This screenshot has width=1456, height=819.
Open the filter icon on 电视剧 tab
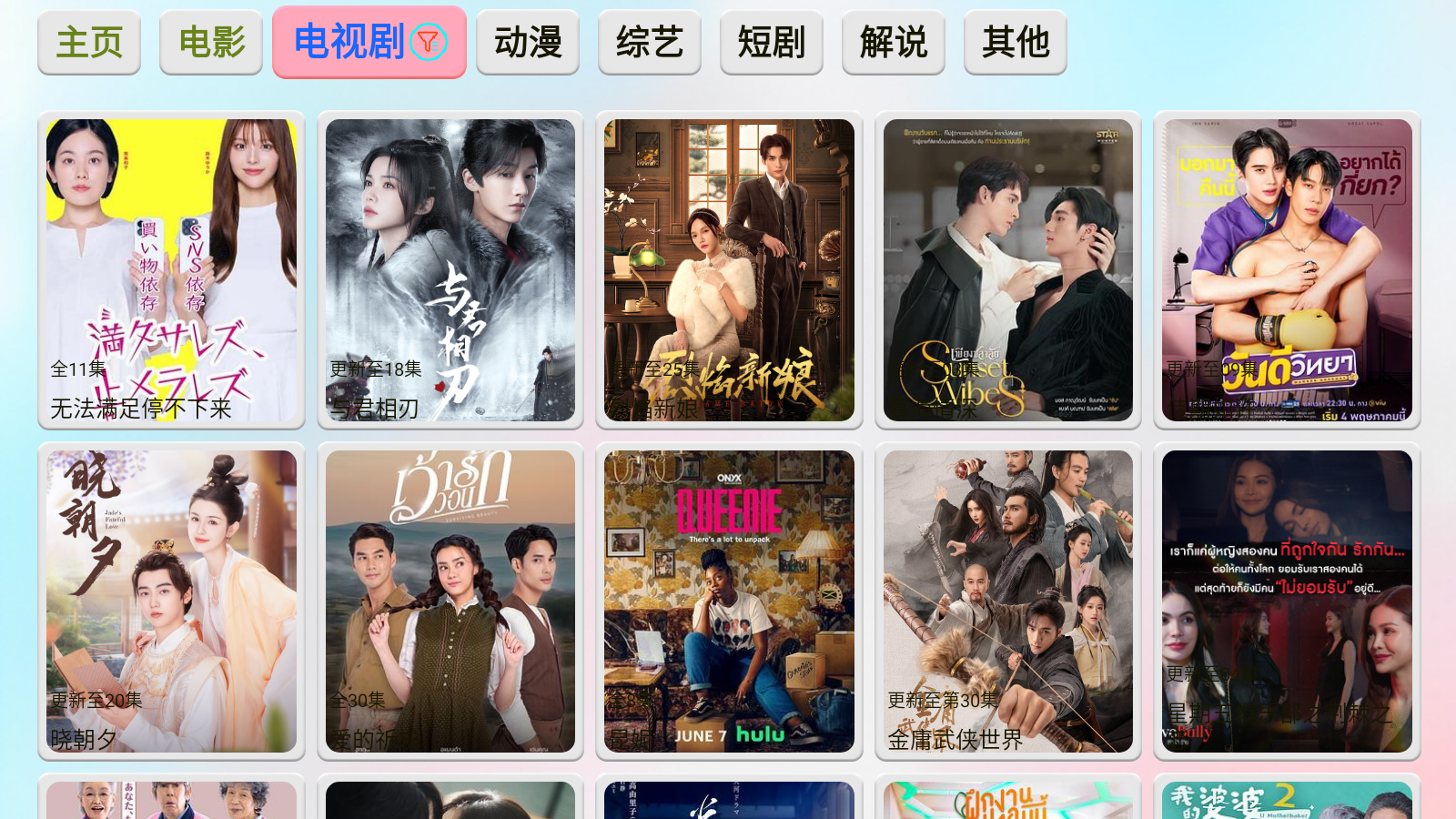click(x=429, y=42)
